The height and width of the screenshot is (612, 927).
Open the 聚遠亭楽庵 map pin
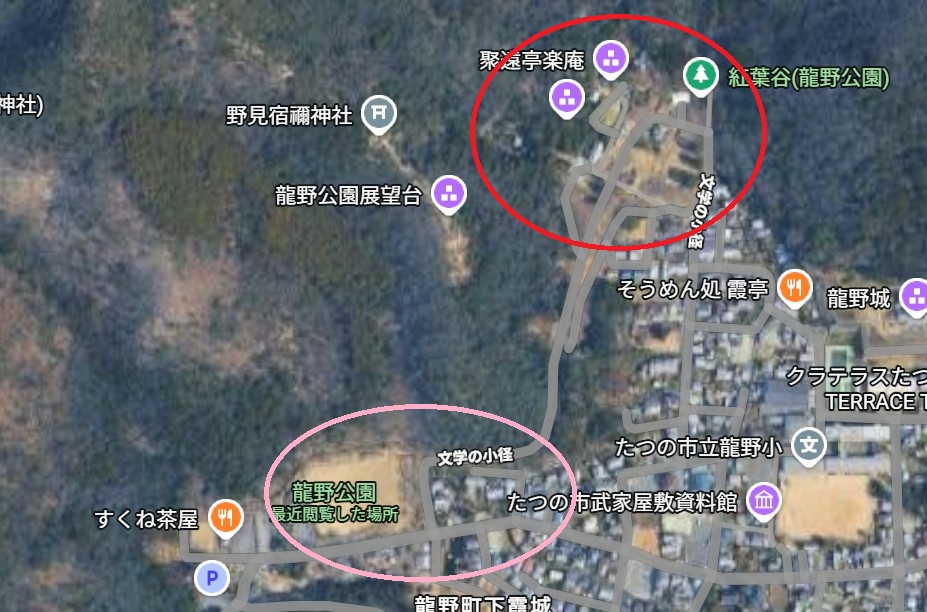(x=611, y=59)
